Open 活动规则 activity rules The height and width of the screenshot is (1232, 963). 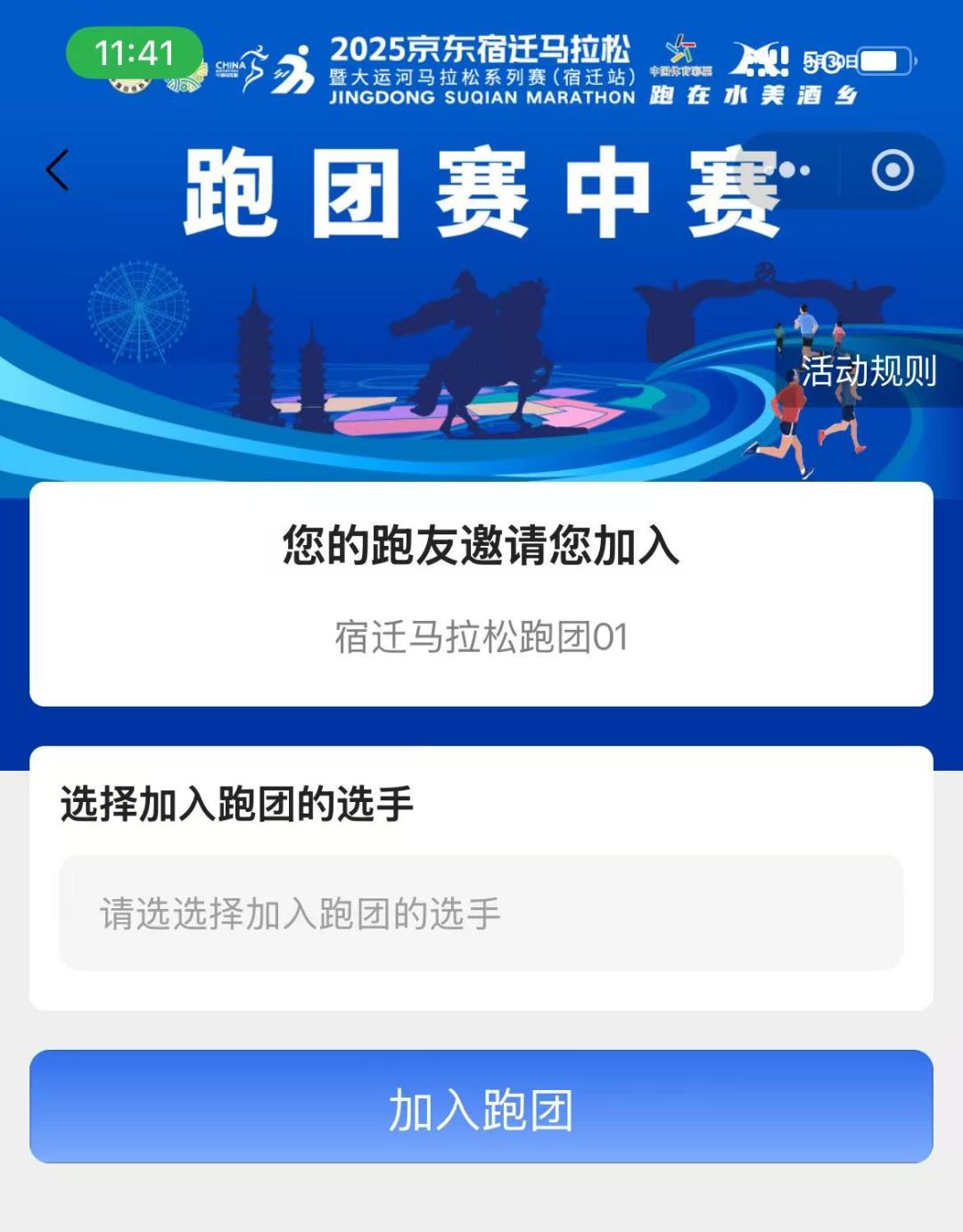pyautogui.click(x=868, y=371)
